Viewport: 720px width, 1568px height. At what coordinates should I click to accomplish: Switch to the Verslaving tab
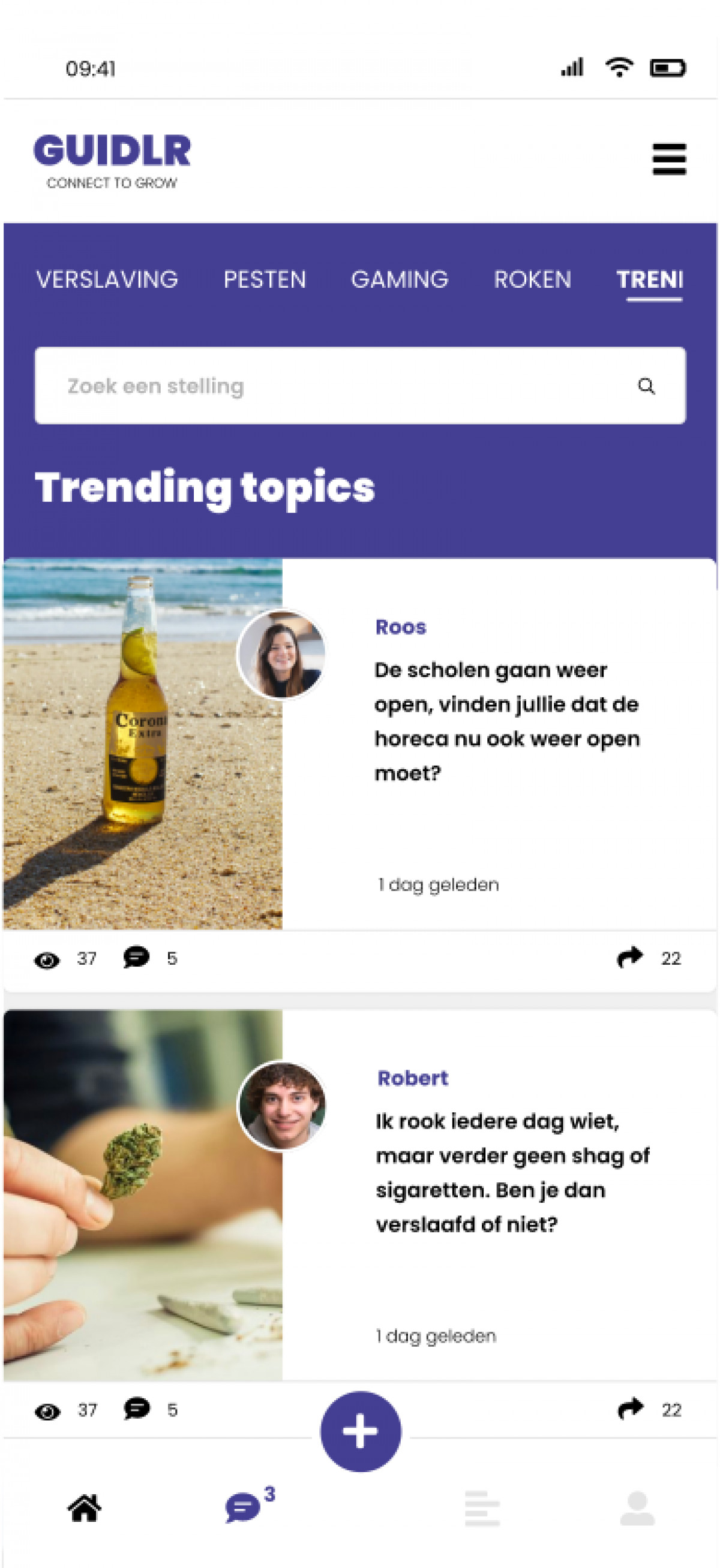[x=107, y=279]
